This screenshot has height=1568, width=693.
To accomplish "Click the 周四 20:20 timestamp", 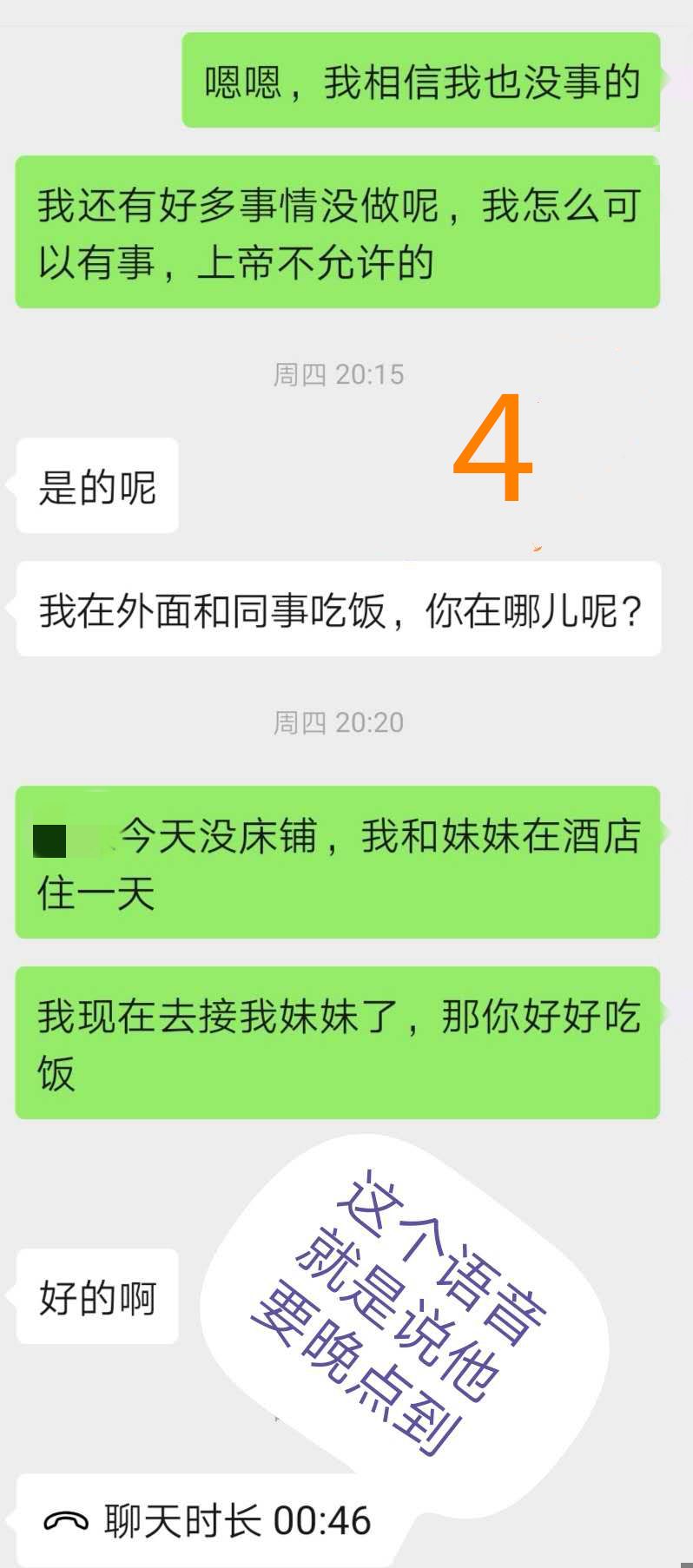I will (x=340, y=721).
